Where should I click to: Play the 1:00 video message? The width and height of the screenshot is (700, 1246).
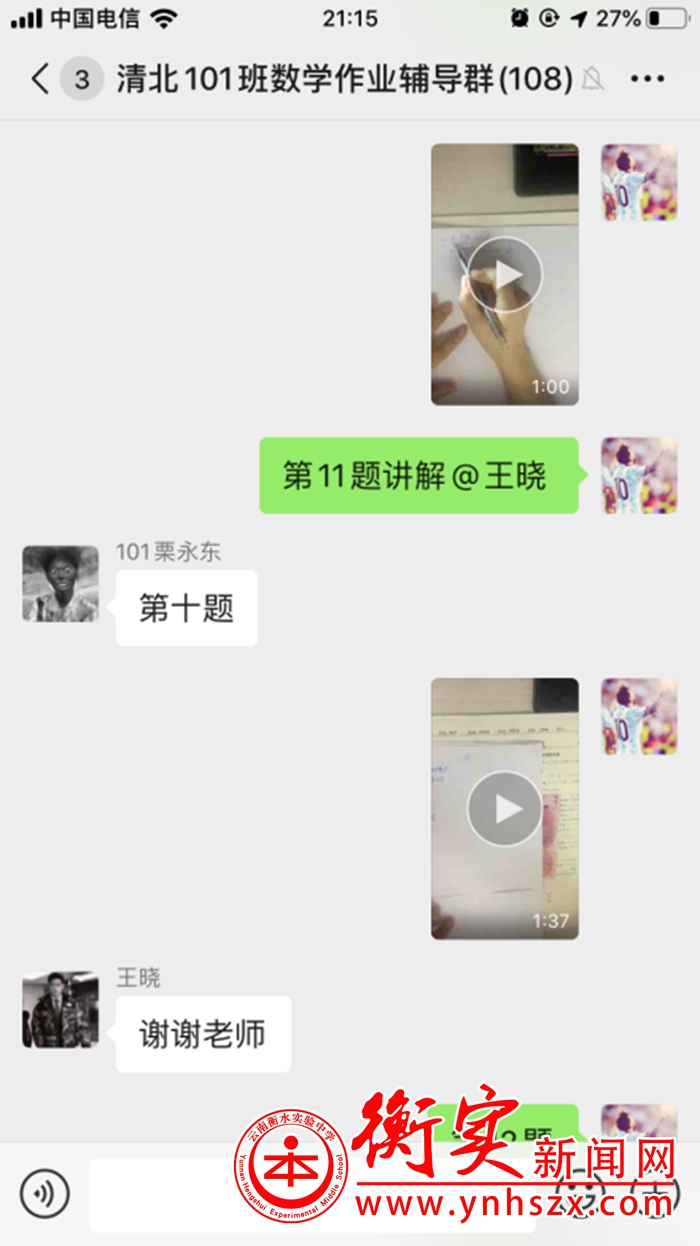point(505,274)
